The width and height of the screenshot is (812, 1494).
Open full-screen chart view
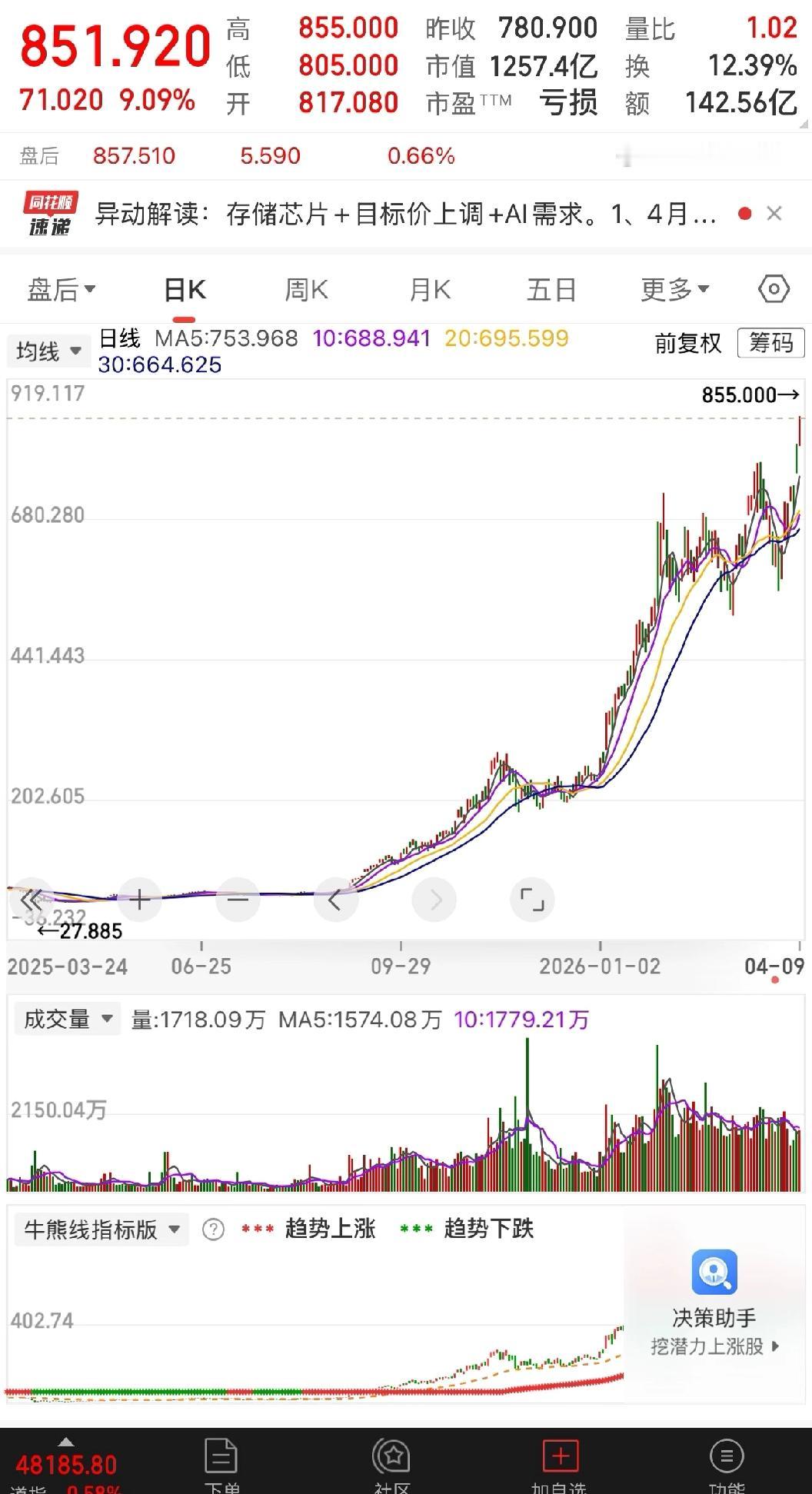[533, 900]
